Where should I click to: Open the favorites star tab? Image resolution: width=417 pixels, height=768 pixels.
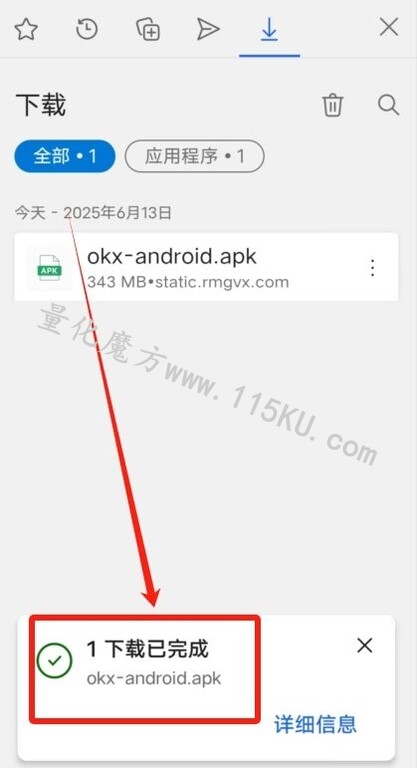point(26,29)
